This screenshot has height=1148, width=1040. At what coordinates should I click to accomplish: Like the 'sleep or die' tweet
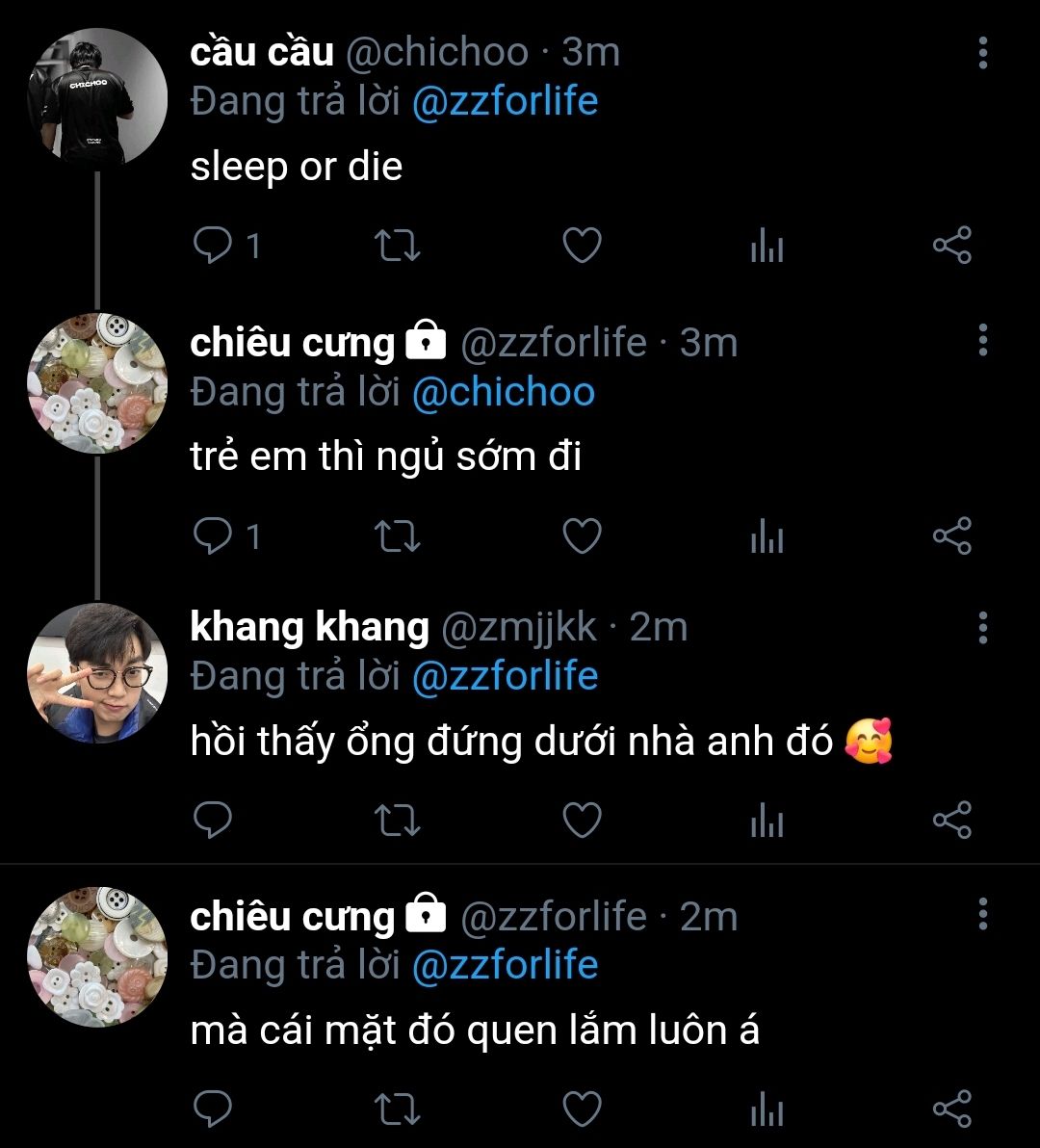582,247
